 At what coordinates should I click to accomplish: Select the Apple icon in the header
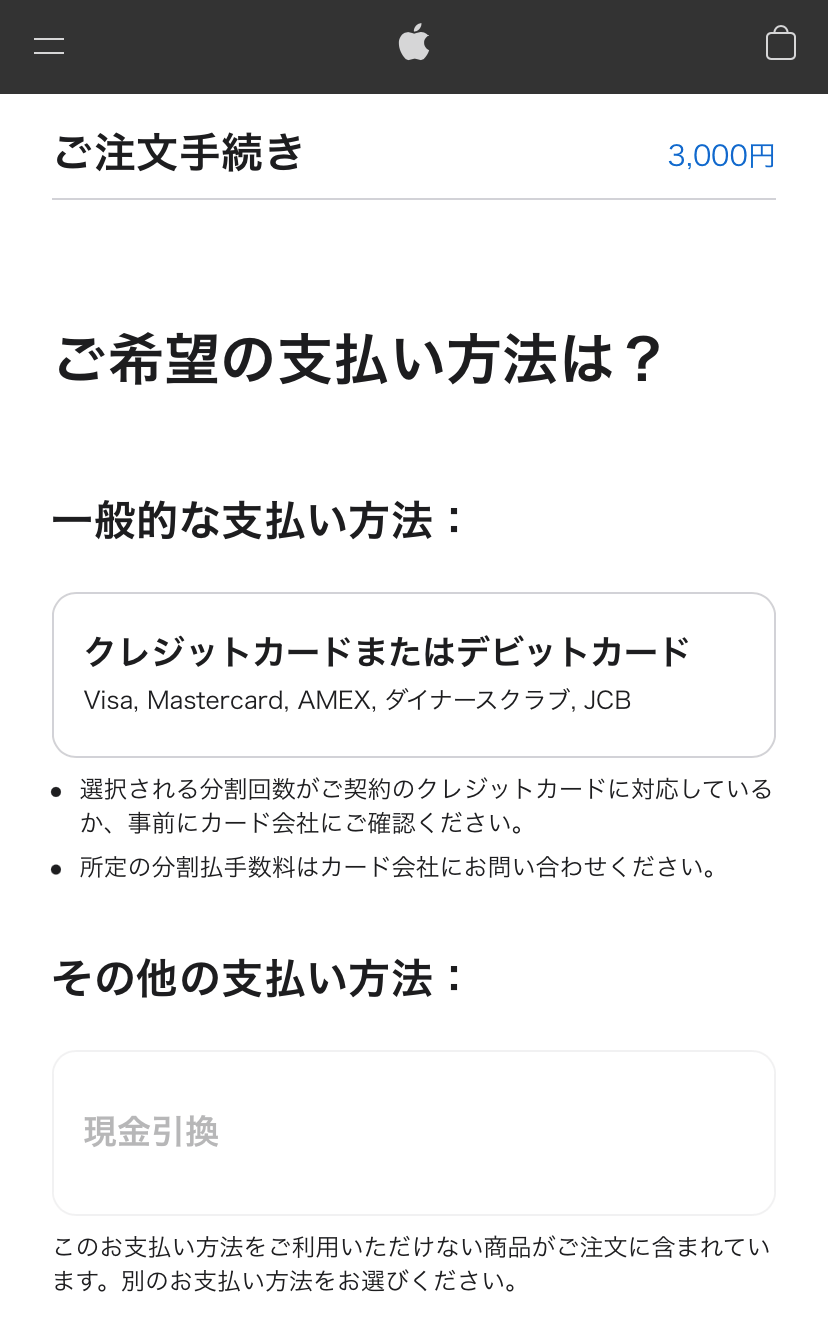(414, 44)
